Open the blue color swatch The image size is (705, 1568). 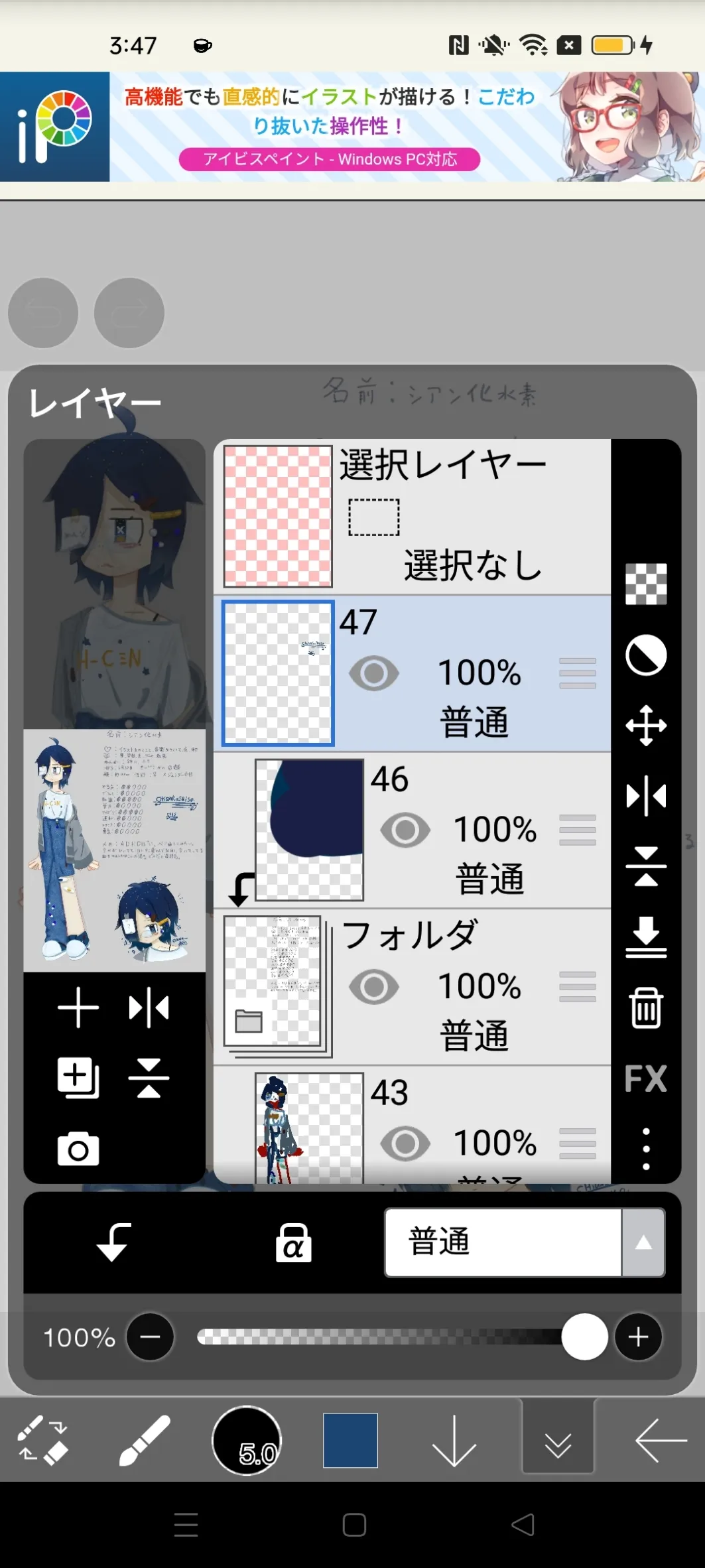pyautogui.click(x=350, y=1440)
